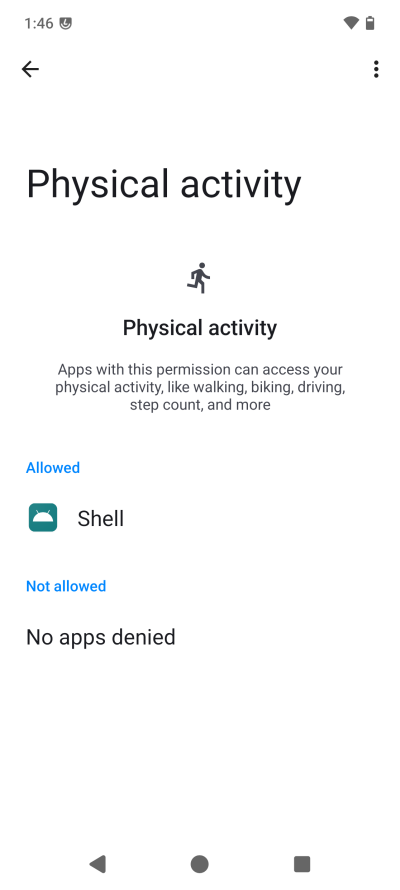400x890 pixels.
Task: Open the recent apps view
Action: (302, 864)
